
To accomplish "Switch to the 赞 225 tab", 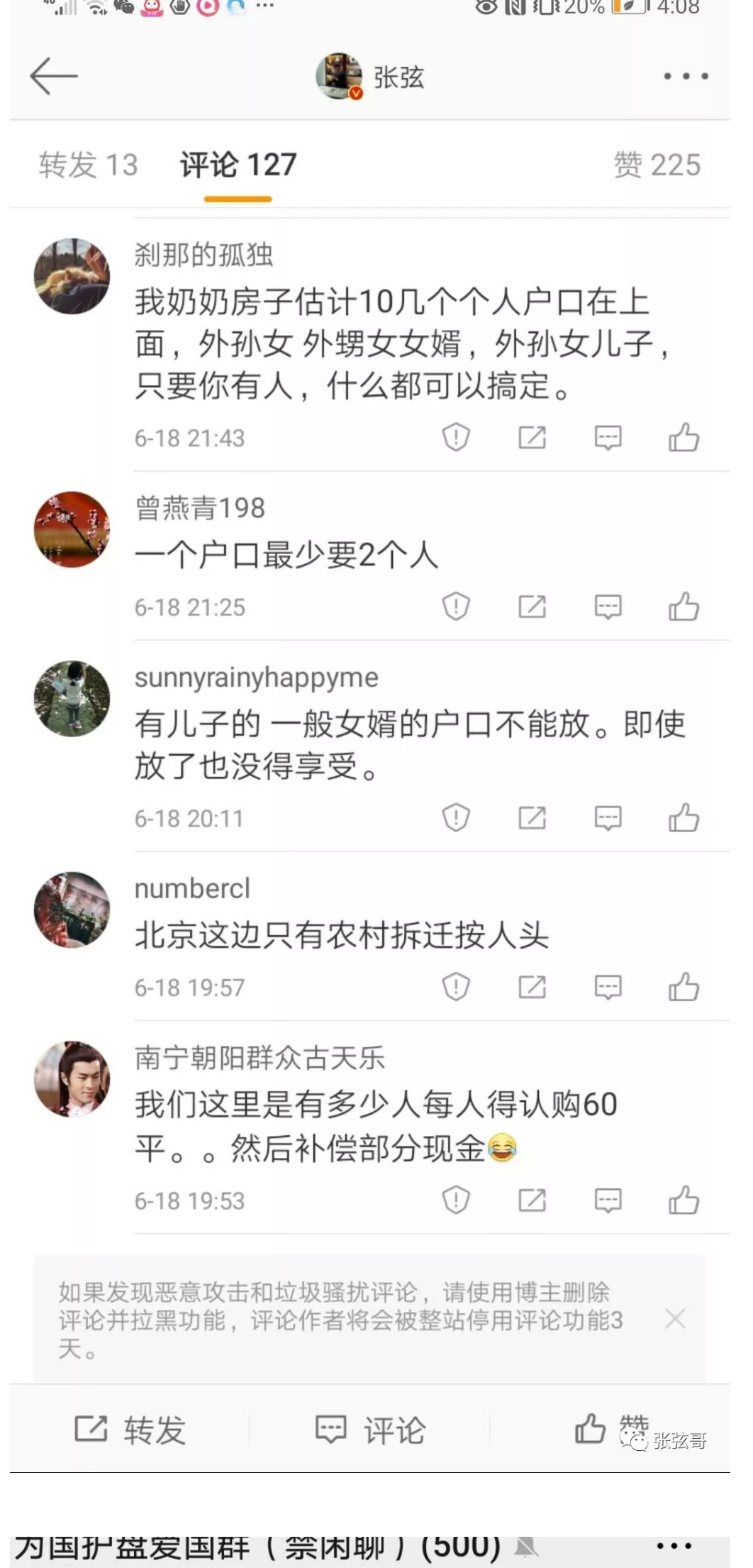I will pos(657,165).
